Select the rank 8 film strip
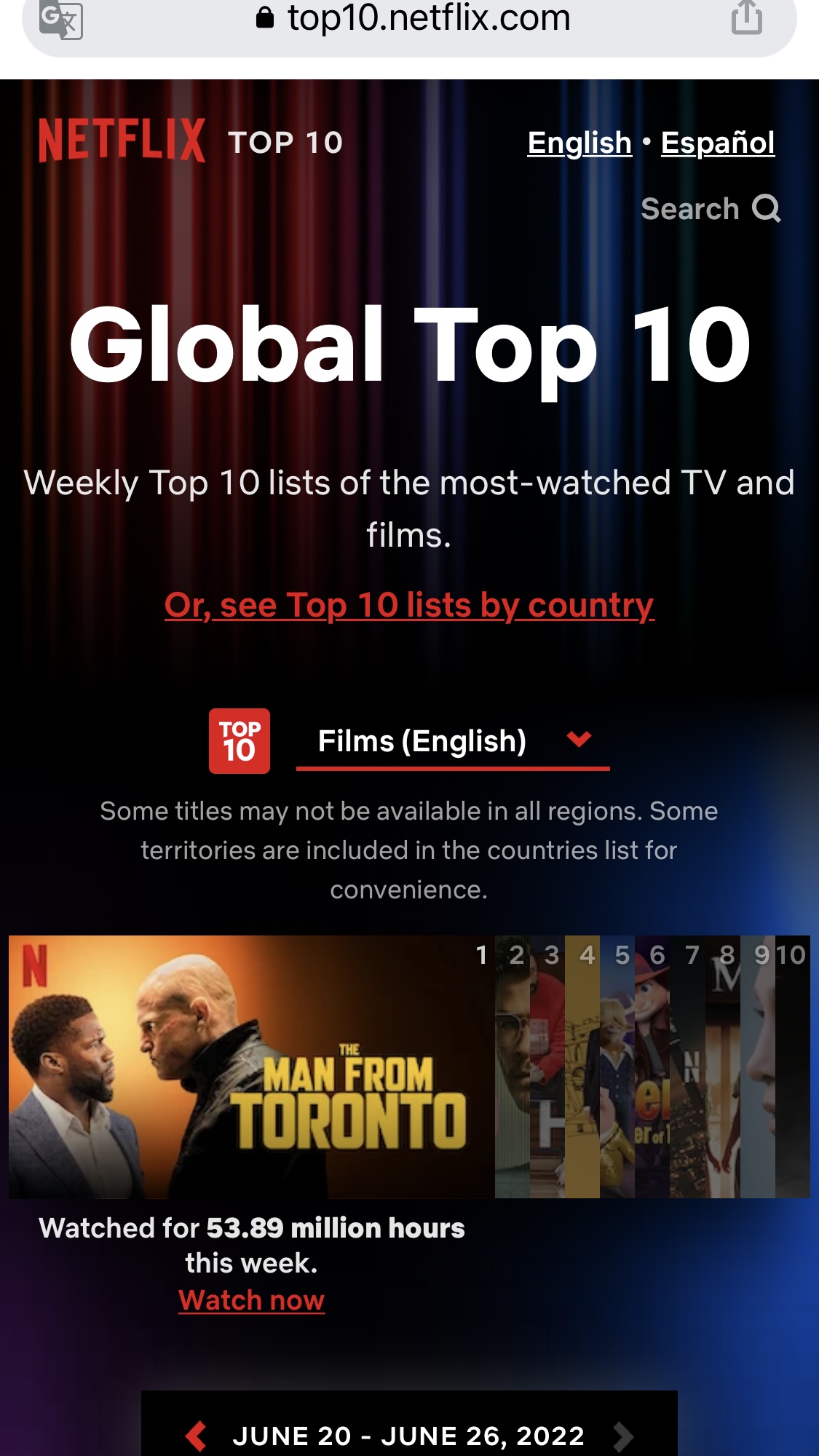The width and height of the screenshot is (819, 1456). 723,1067
